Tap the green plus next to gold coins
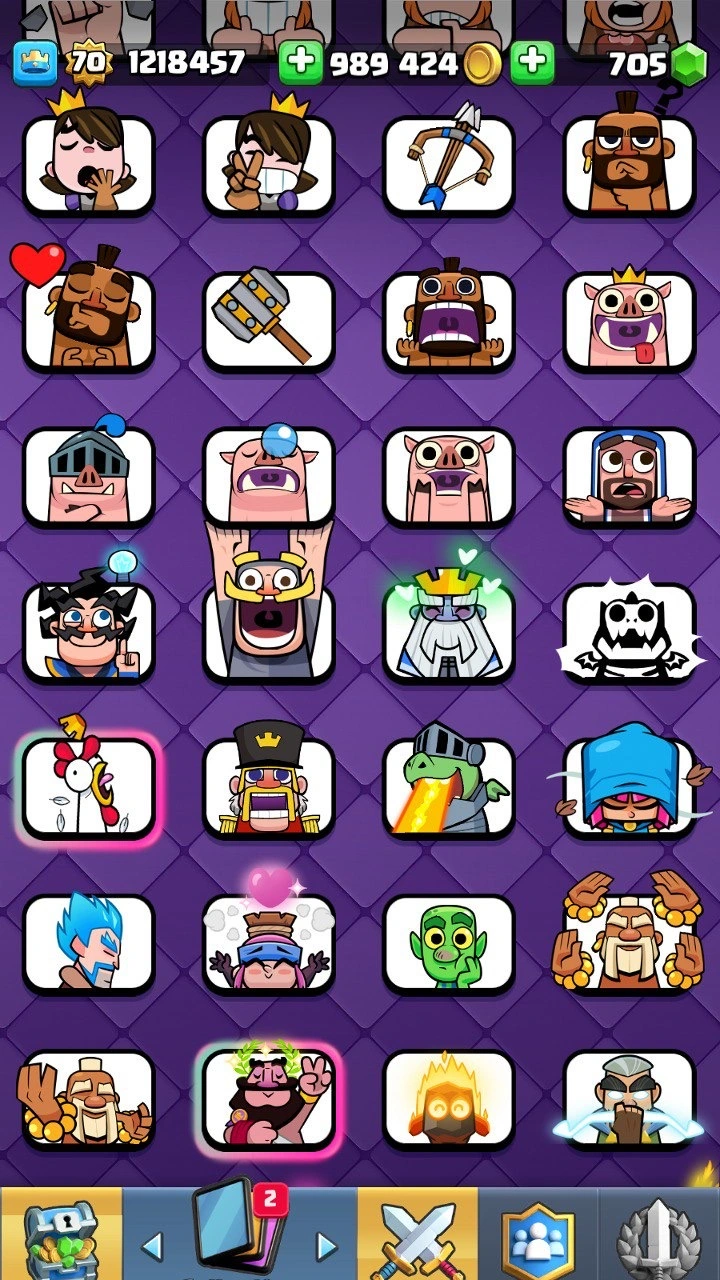 tap(300, 63)
